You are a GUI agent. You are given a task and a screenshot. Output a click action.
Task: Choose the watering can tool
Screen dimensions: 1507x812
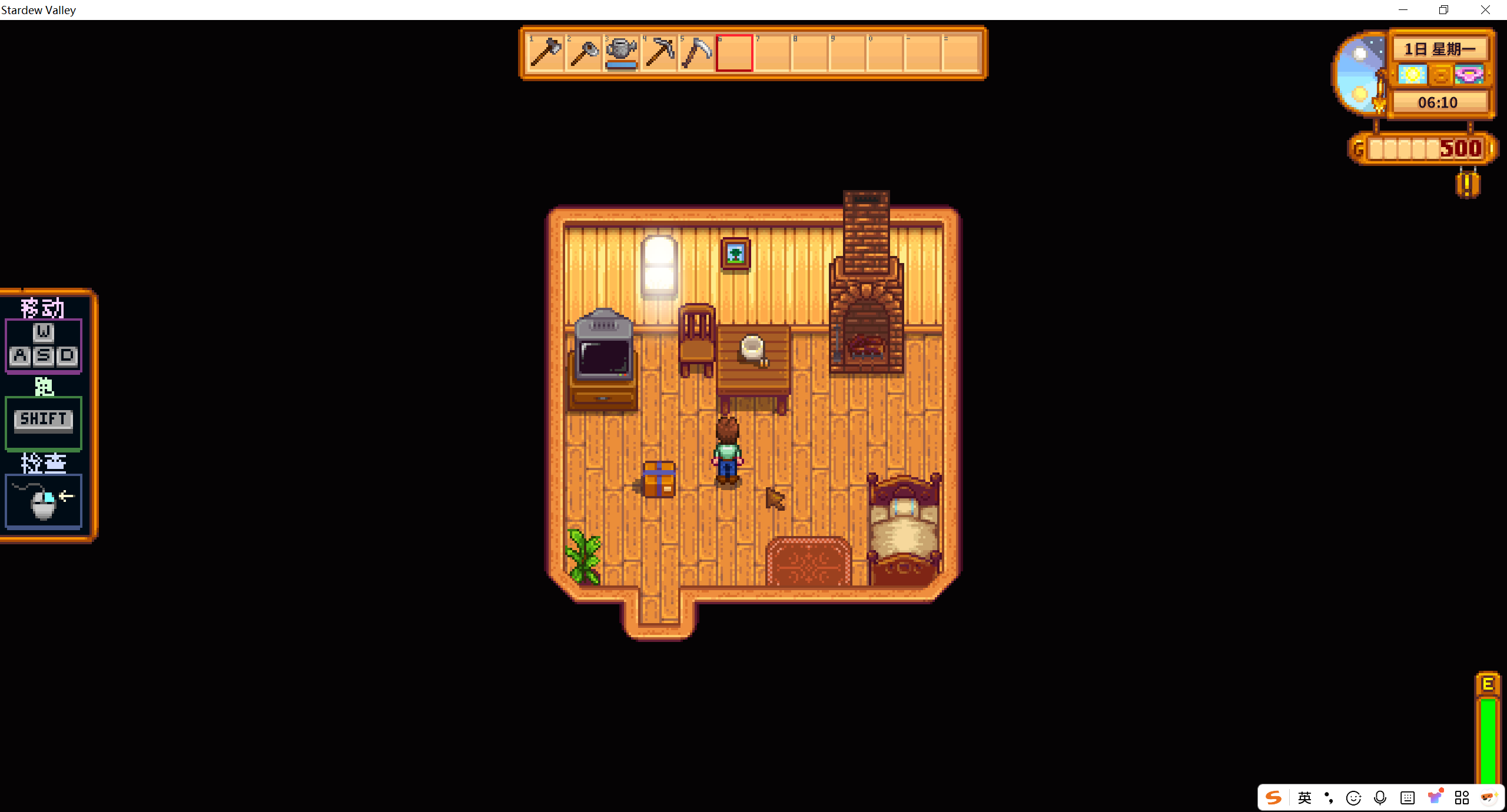tap(621, 52)
